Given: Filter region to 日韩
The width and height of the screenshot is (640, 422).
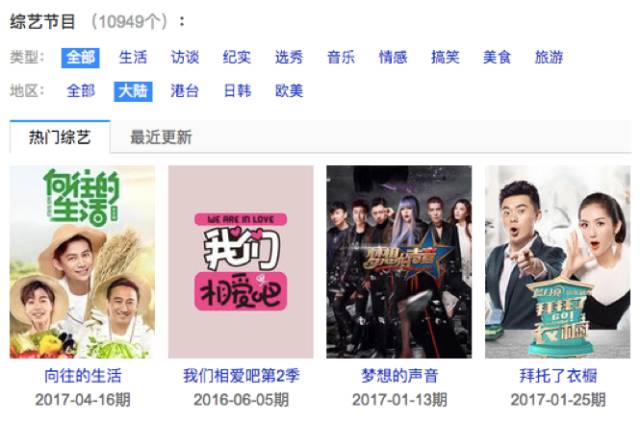Looking at the screenshot, I should coord(237,91).
